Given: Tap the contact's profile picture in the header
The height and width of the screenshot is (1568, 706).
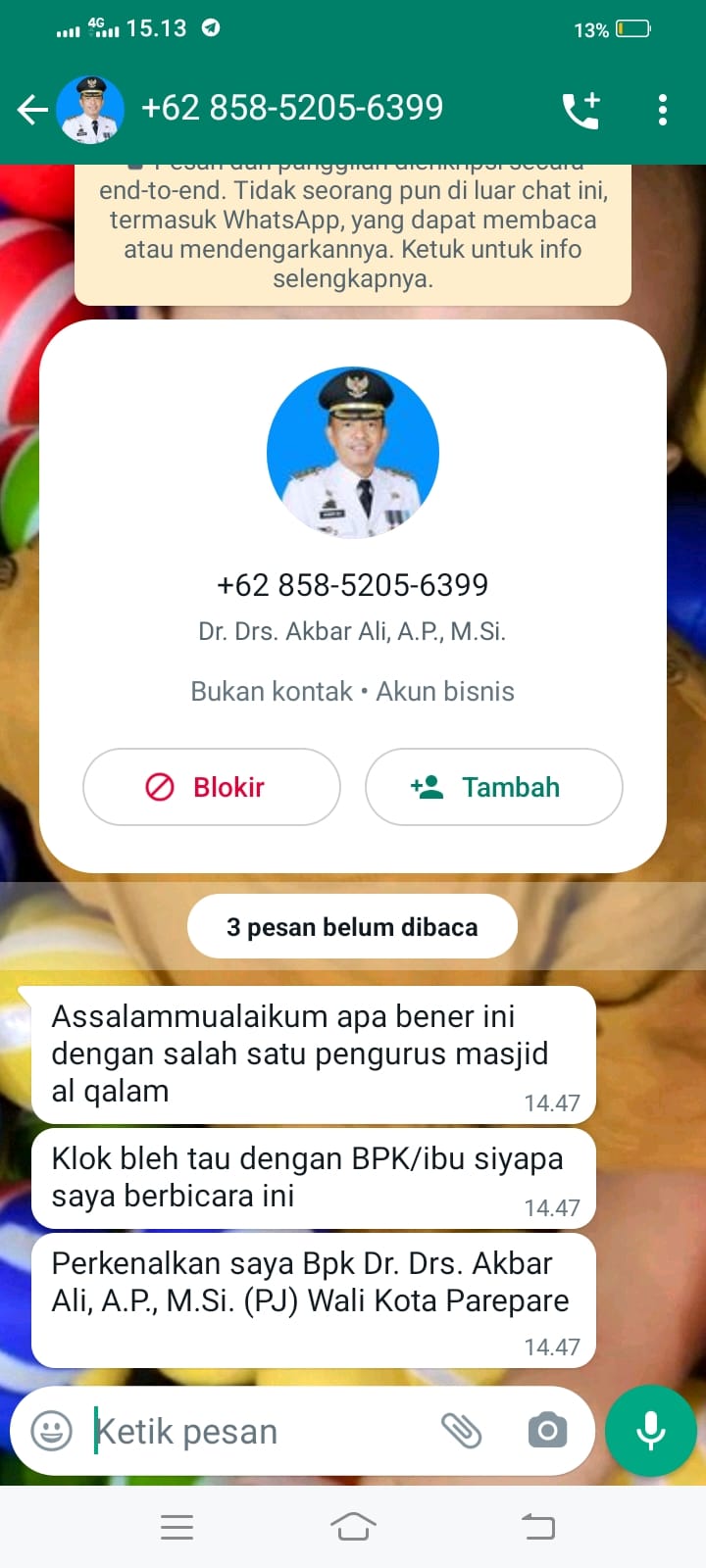Looking at the screenshot, I should click(91, 108).
